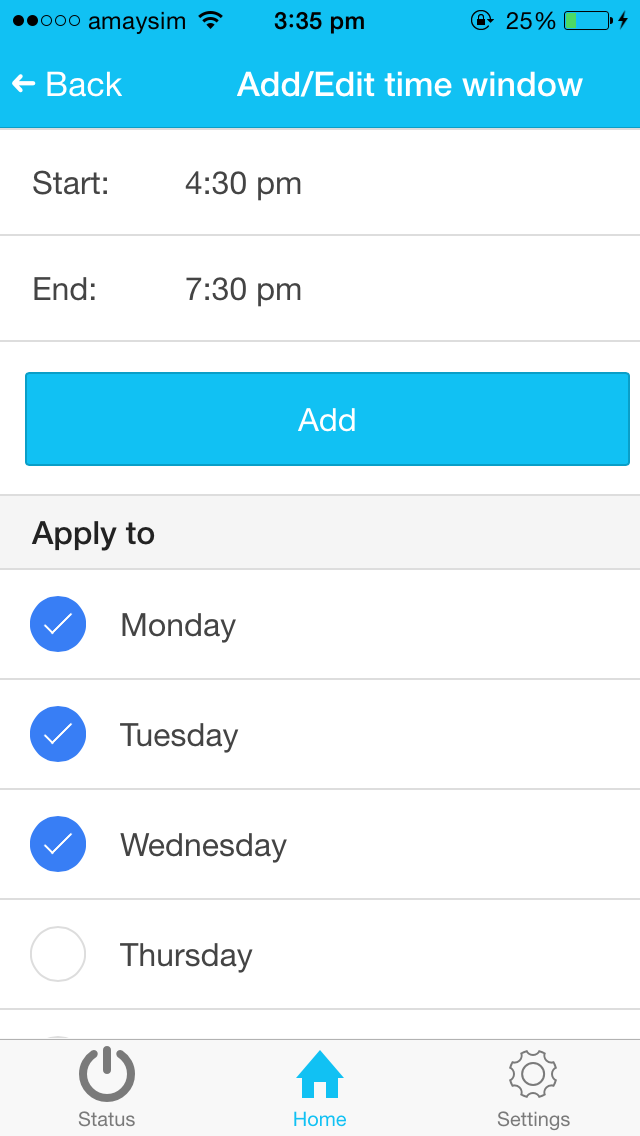Tap the Add button
Screen dimensions: 640x1136
click(327, 419)
